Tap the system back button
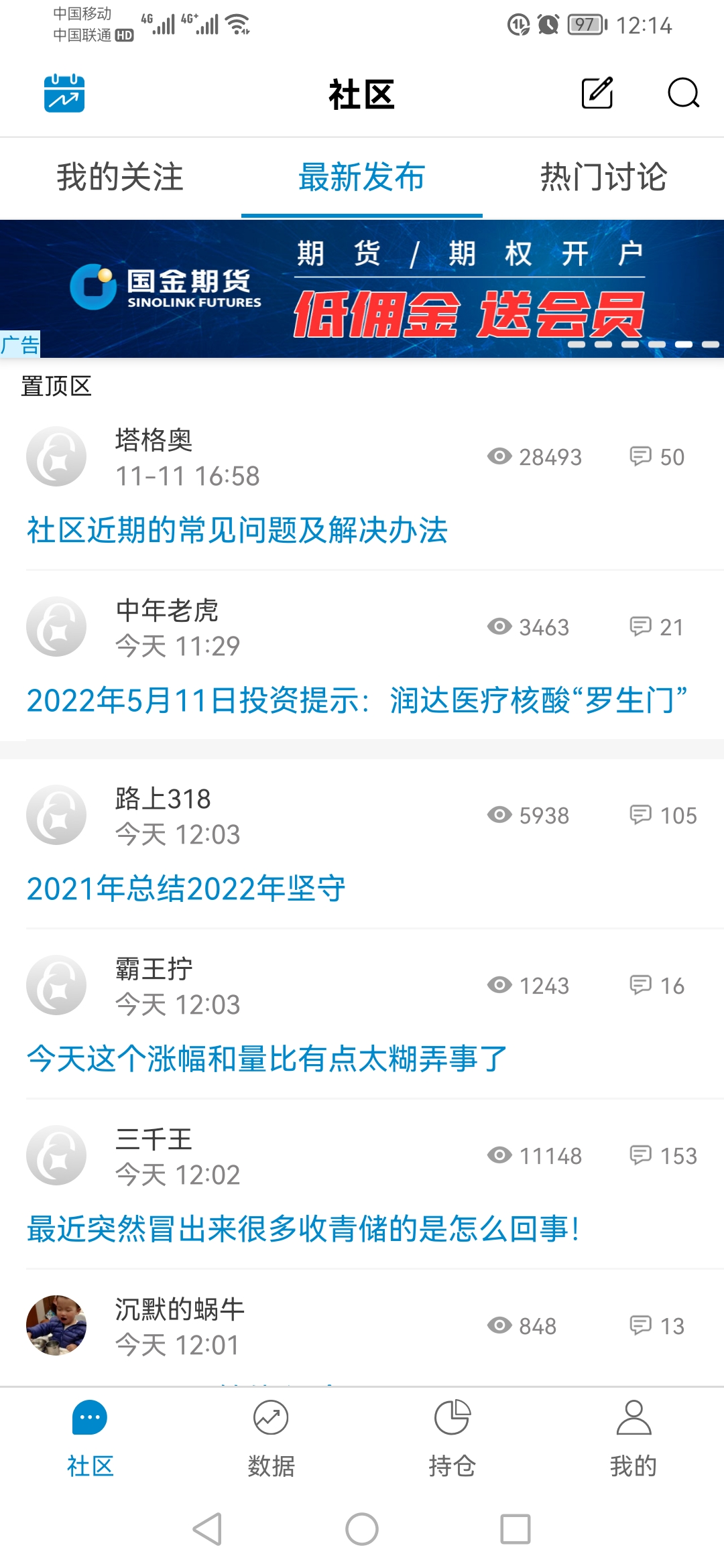The image size is (724, 1568). tap(207, 1529)
